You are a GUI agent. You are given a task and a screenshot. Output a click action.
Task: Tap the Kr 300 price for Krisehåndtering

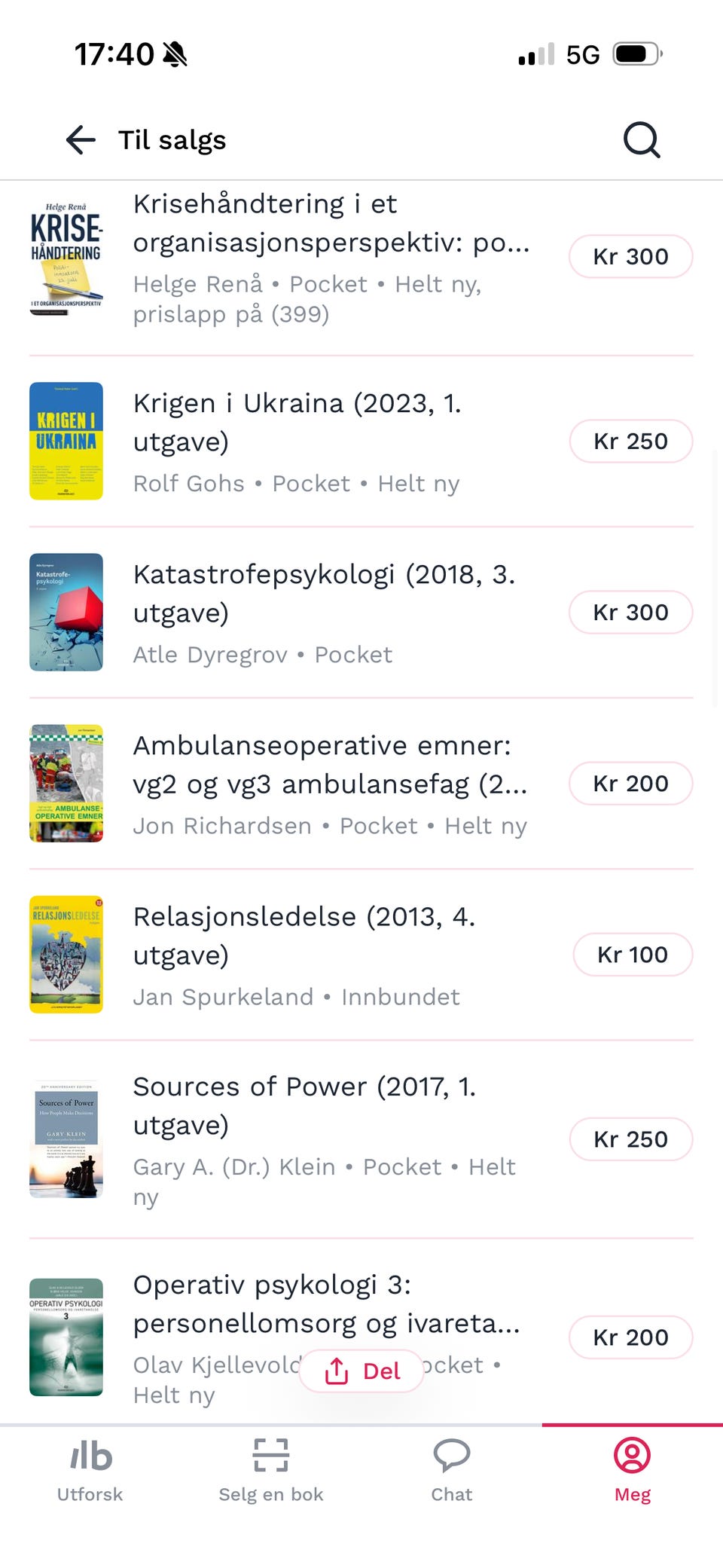click(630, 256)
